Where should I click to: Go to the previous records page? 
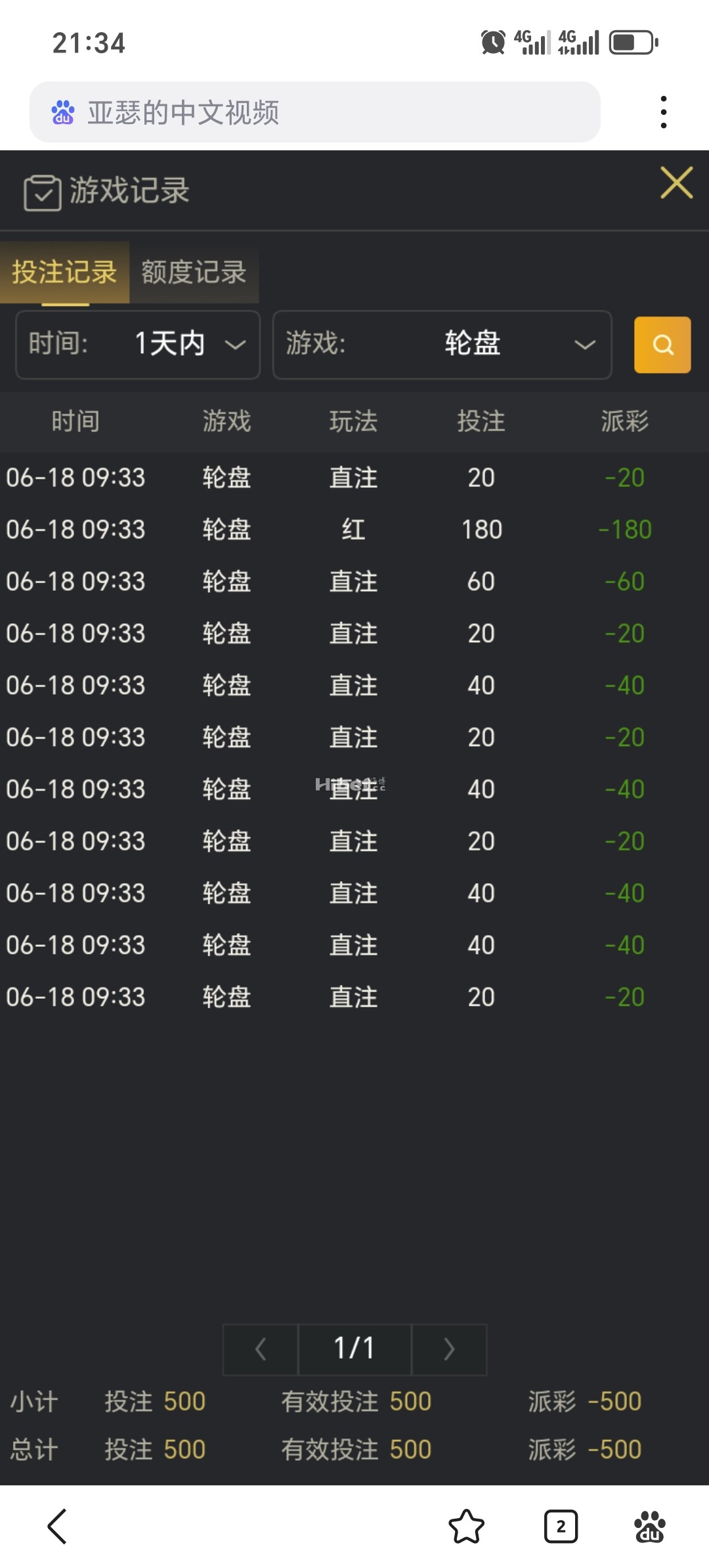[261, 1349]
